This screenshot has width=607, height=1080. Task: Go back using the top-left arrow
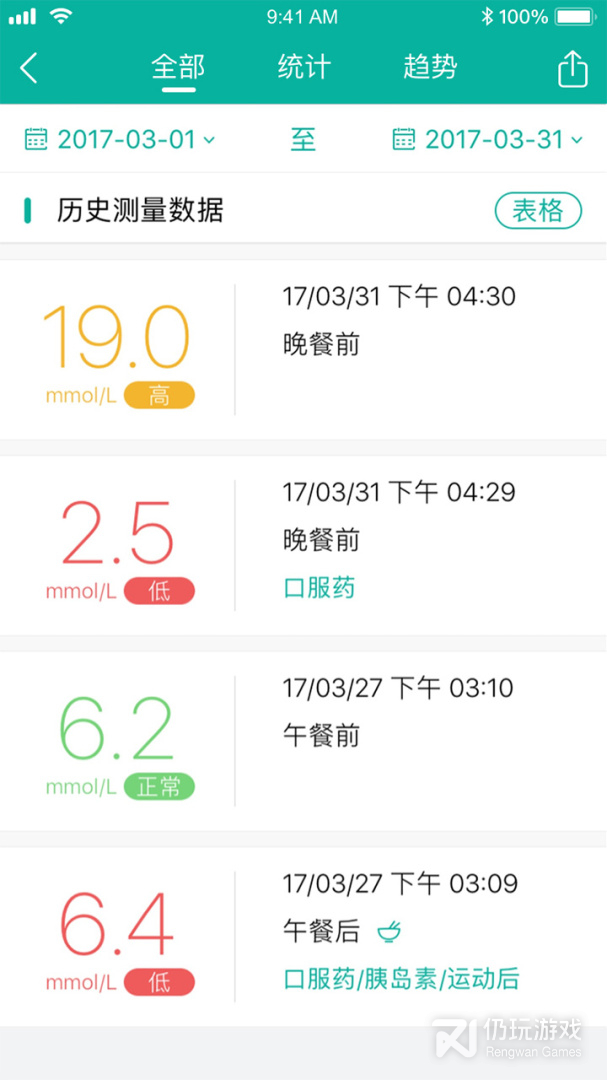coord(29,68)
